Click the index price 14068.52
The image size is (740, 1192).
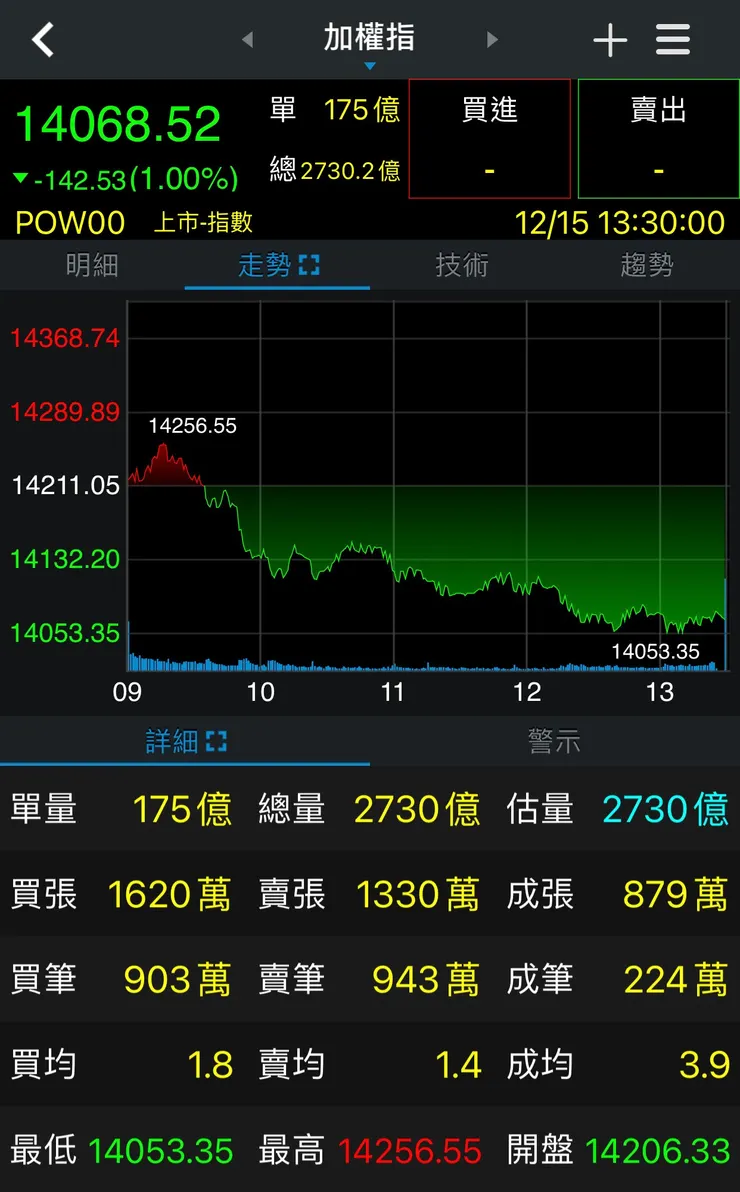tap(120, 123)
